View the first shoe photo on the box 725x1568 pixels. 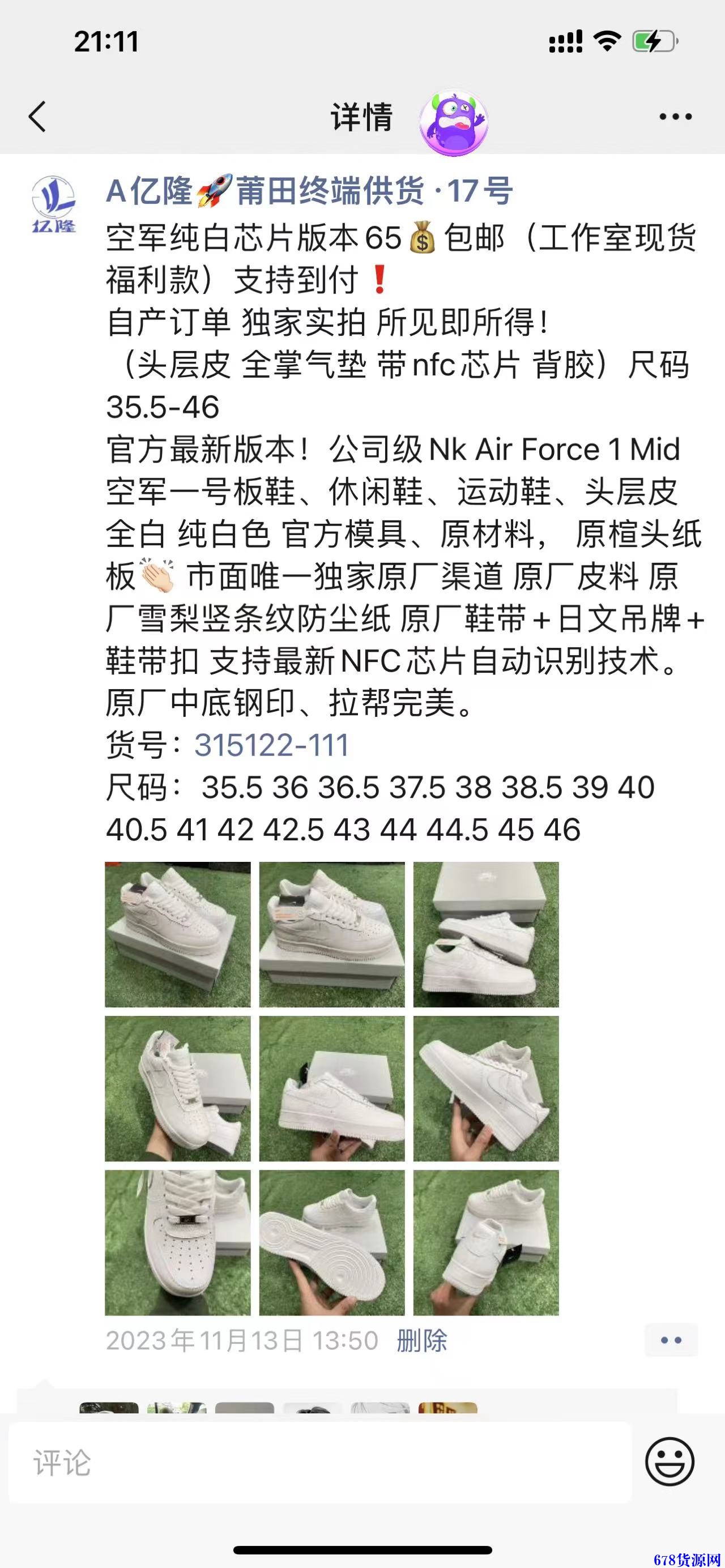pos(178,934)
